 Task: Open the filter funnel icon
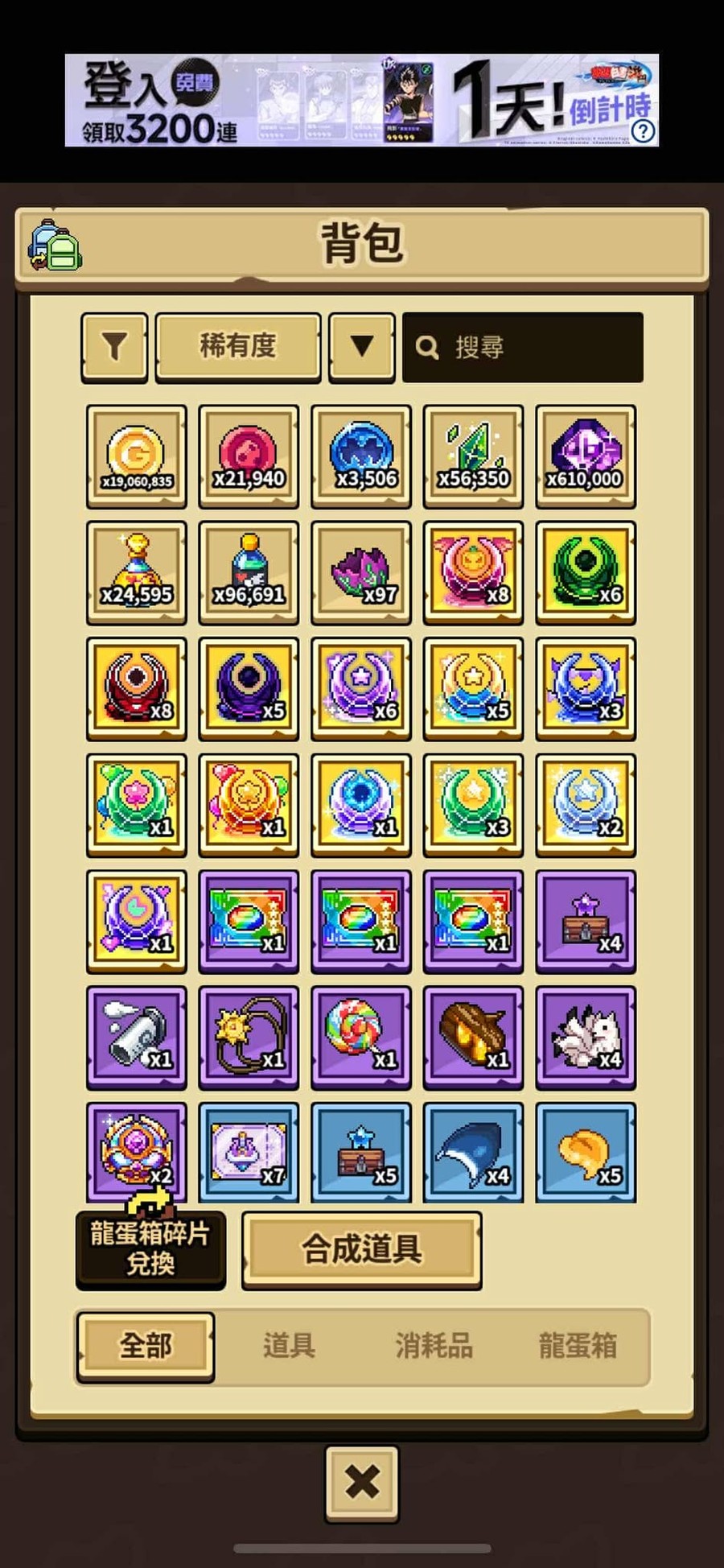tap(114, 346)
